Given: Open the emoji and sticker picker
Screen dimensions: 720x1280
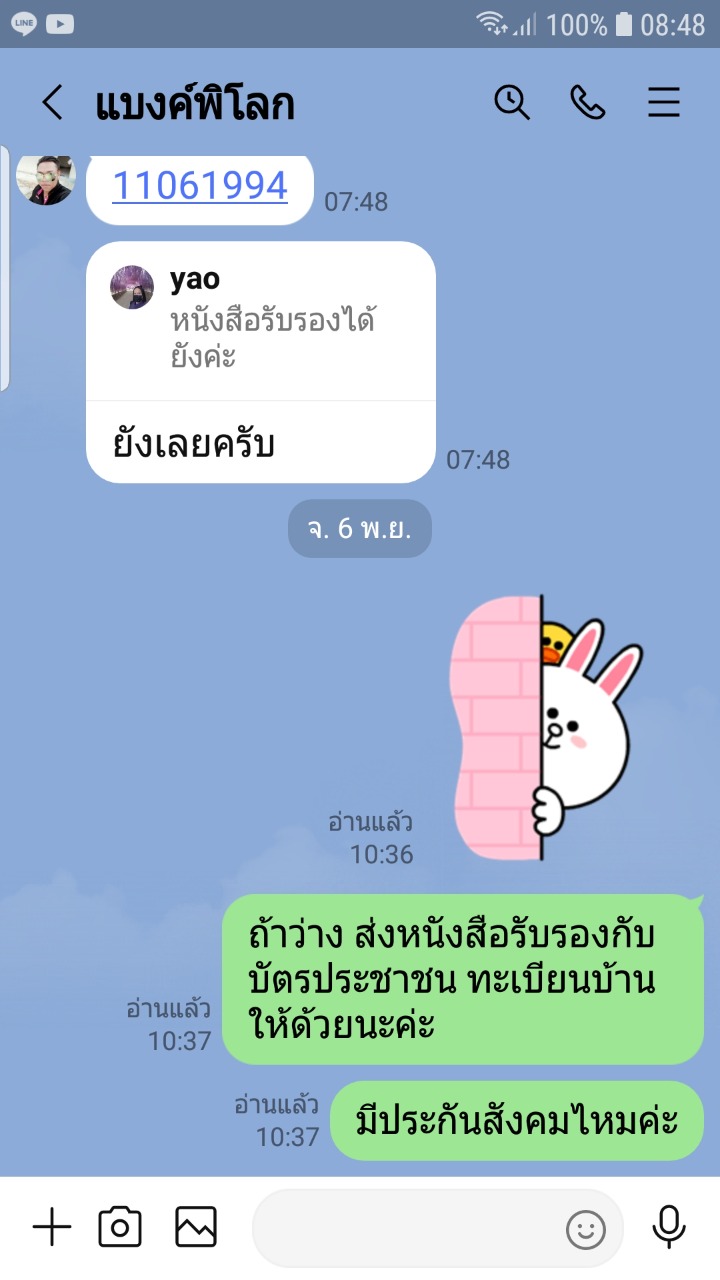Looking at the screenshot, I should (586, 1229).
